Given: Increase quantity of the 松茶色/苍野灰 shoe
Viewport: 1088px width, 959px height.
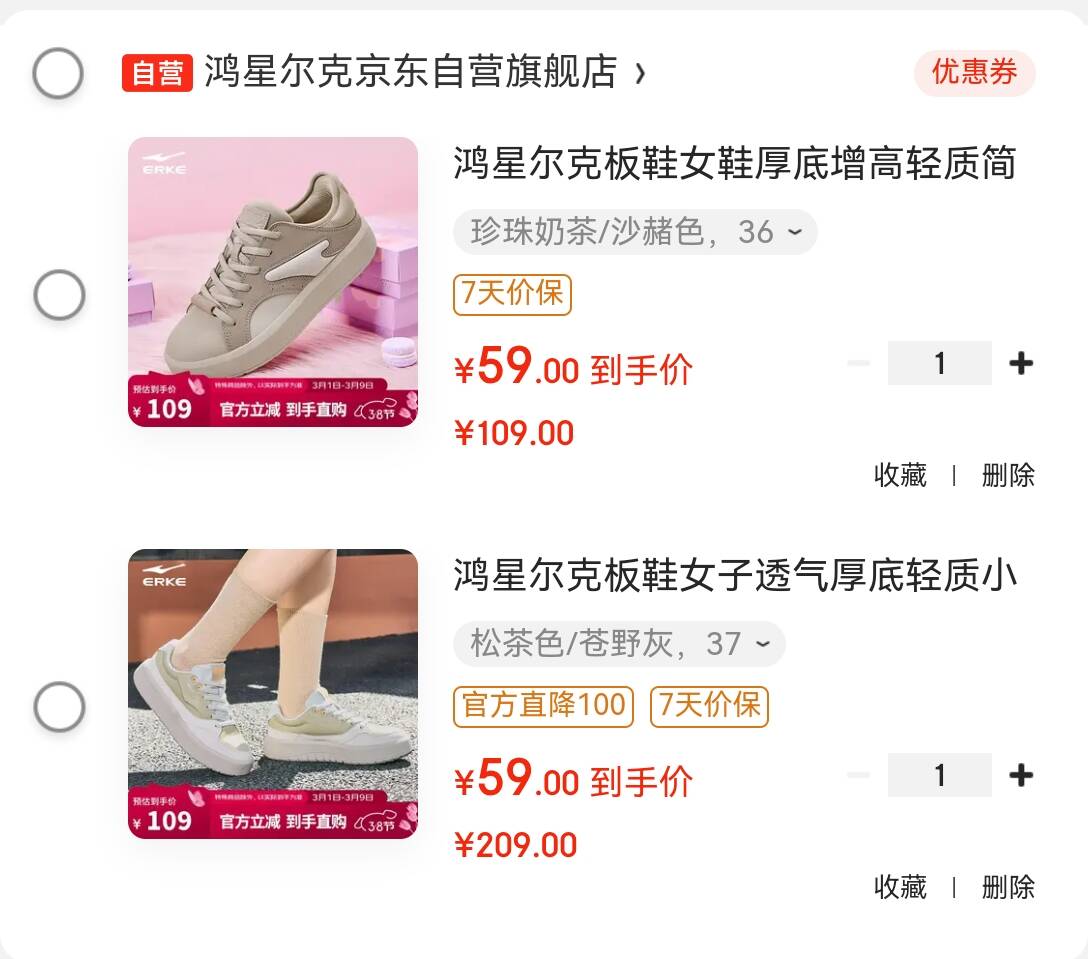Looking at the screenshot, I should 1020,775.
